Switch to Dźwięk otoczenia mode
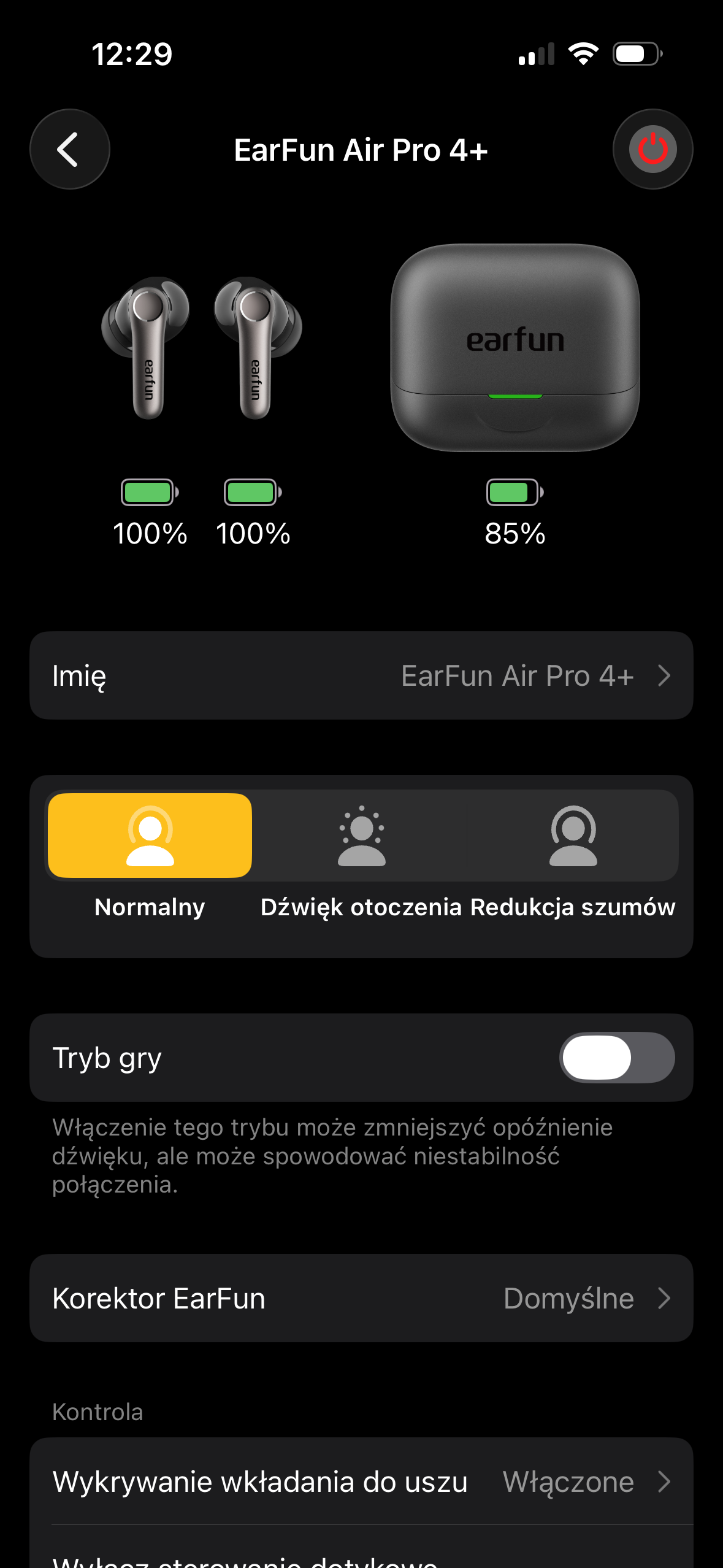 tap(361, 836)
